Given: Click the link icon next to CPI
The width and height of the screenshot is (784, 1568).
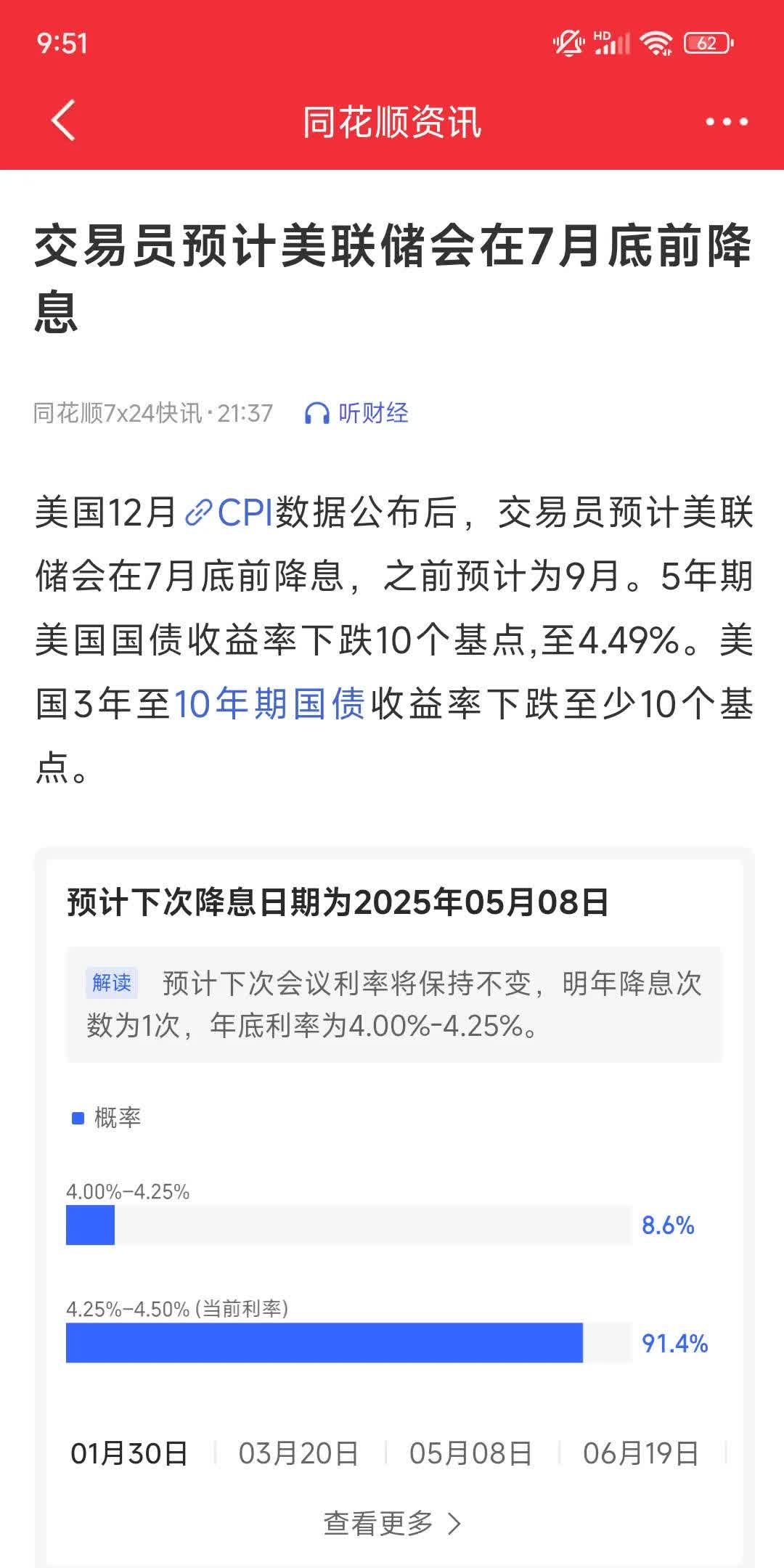Looking at the screenshot, I should tap(197, 513).
